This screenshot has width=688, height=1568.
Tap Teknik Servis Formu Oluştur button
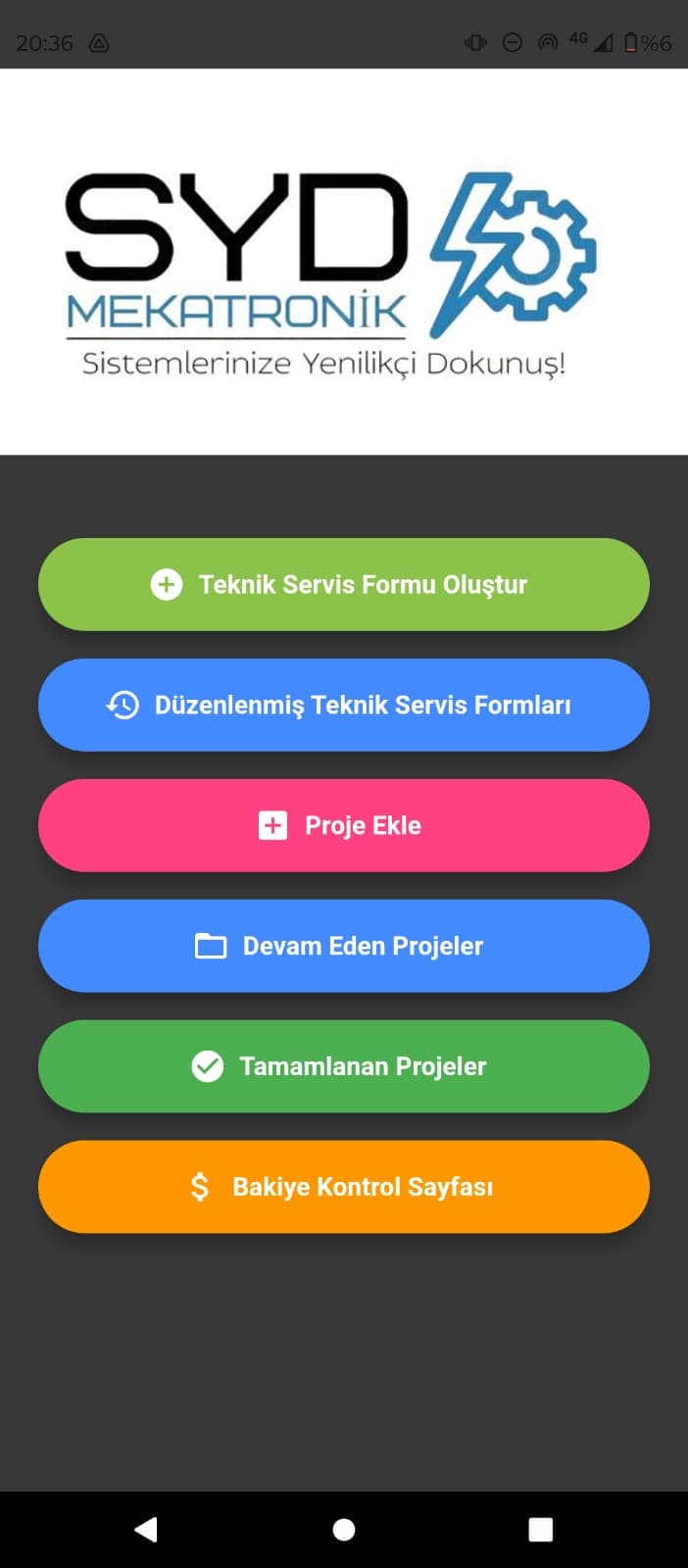343,584
